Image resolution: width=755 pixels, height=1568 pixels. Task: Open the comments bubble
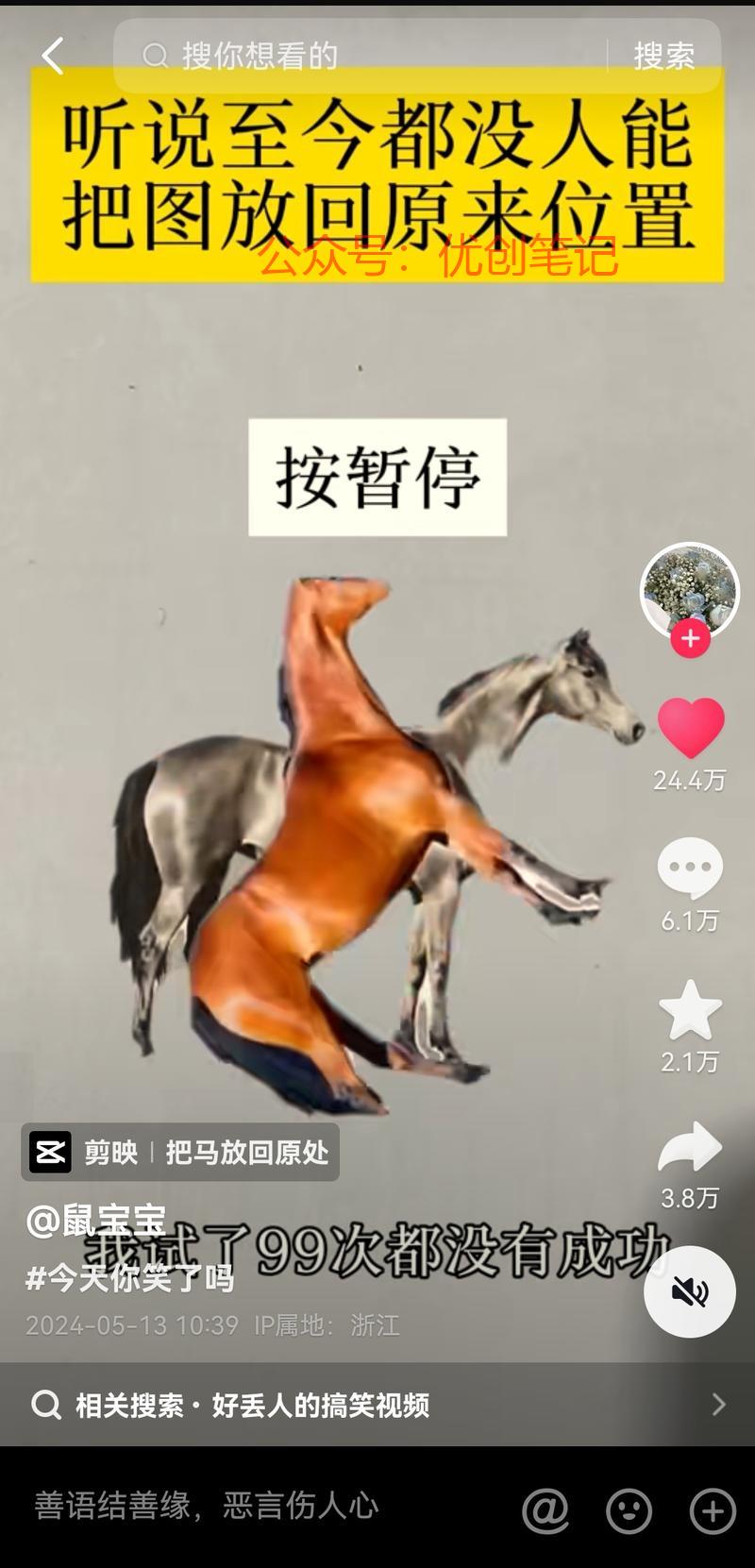click(x=690, y=868)
